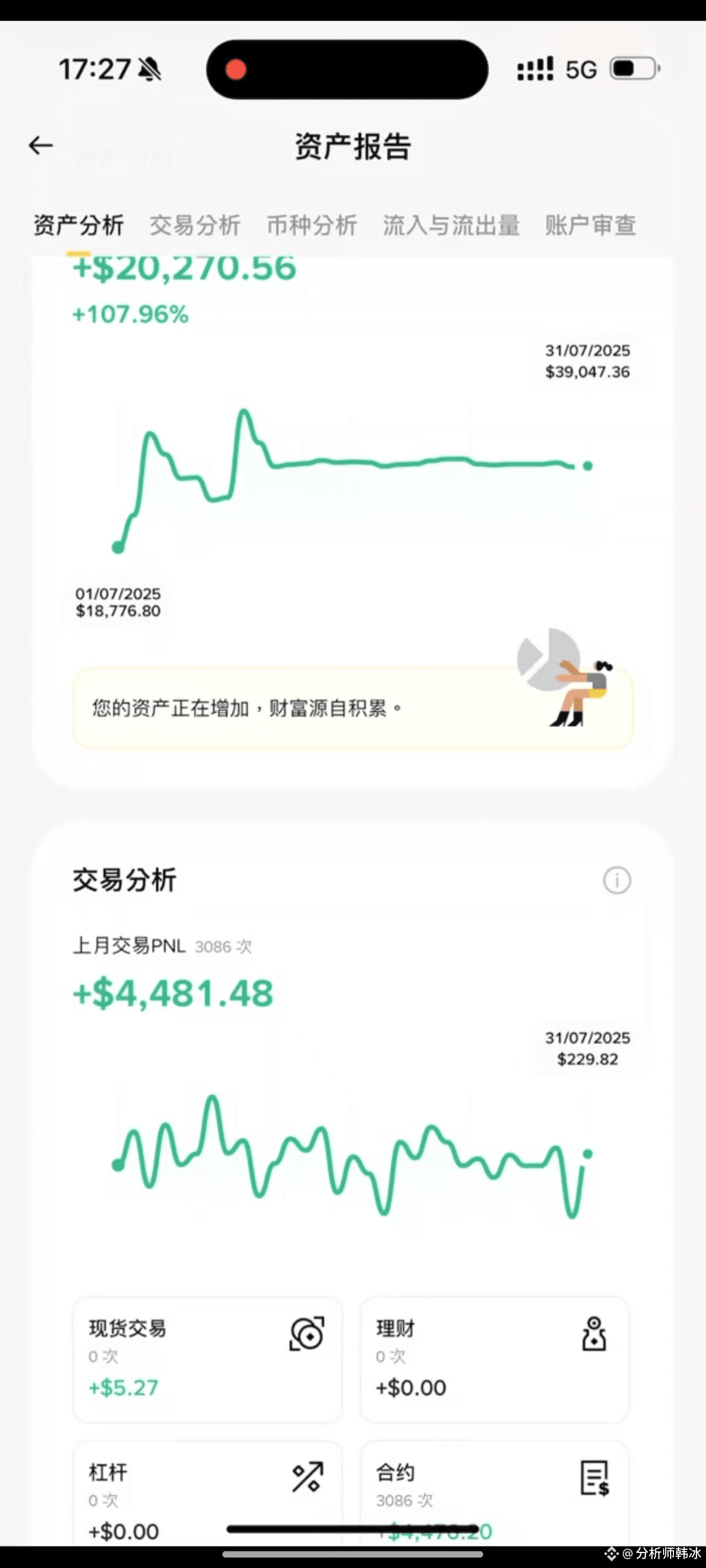Open the 现货交易 card
This screenshot has width=706, height=1568.
(207, 1360)
